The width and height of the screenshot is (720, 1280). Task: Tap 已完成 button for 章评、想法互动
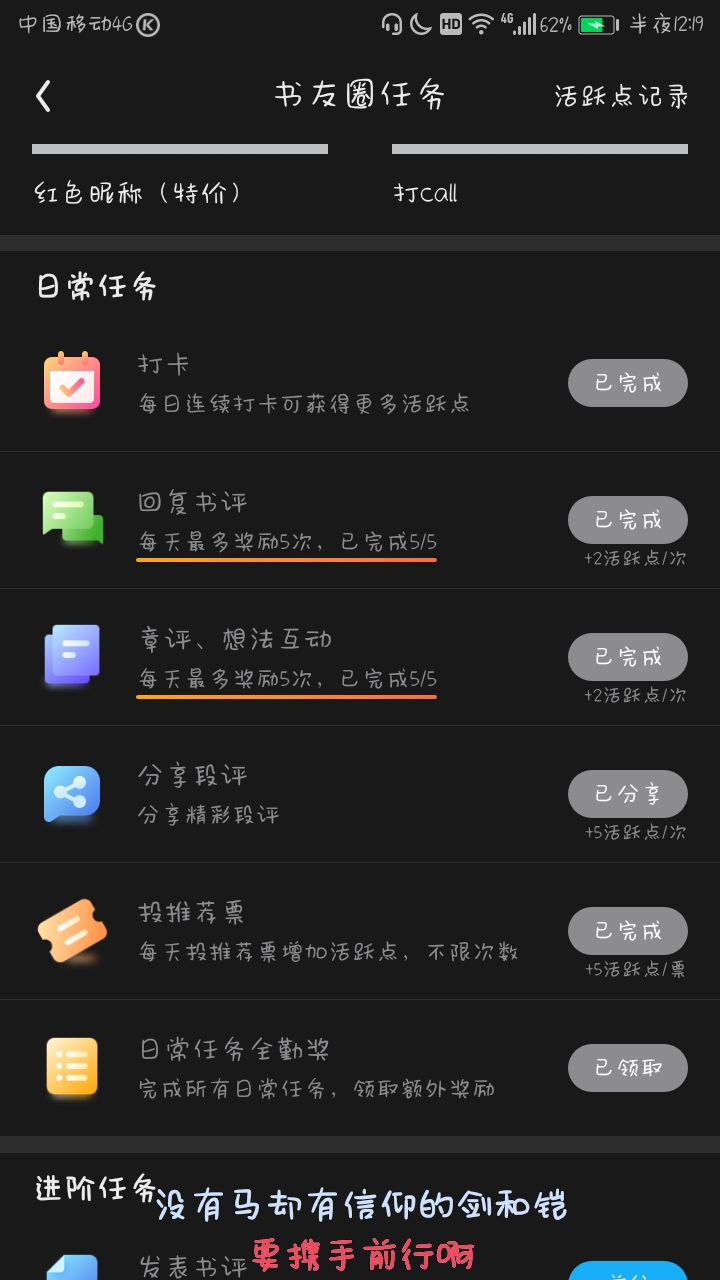click(627, 657)
